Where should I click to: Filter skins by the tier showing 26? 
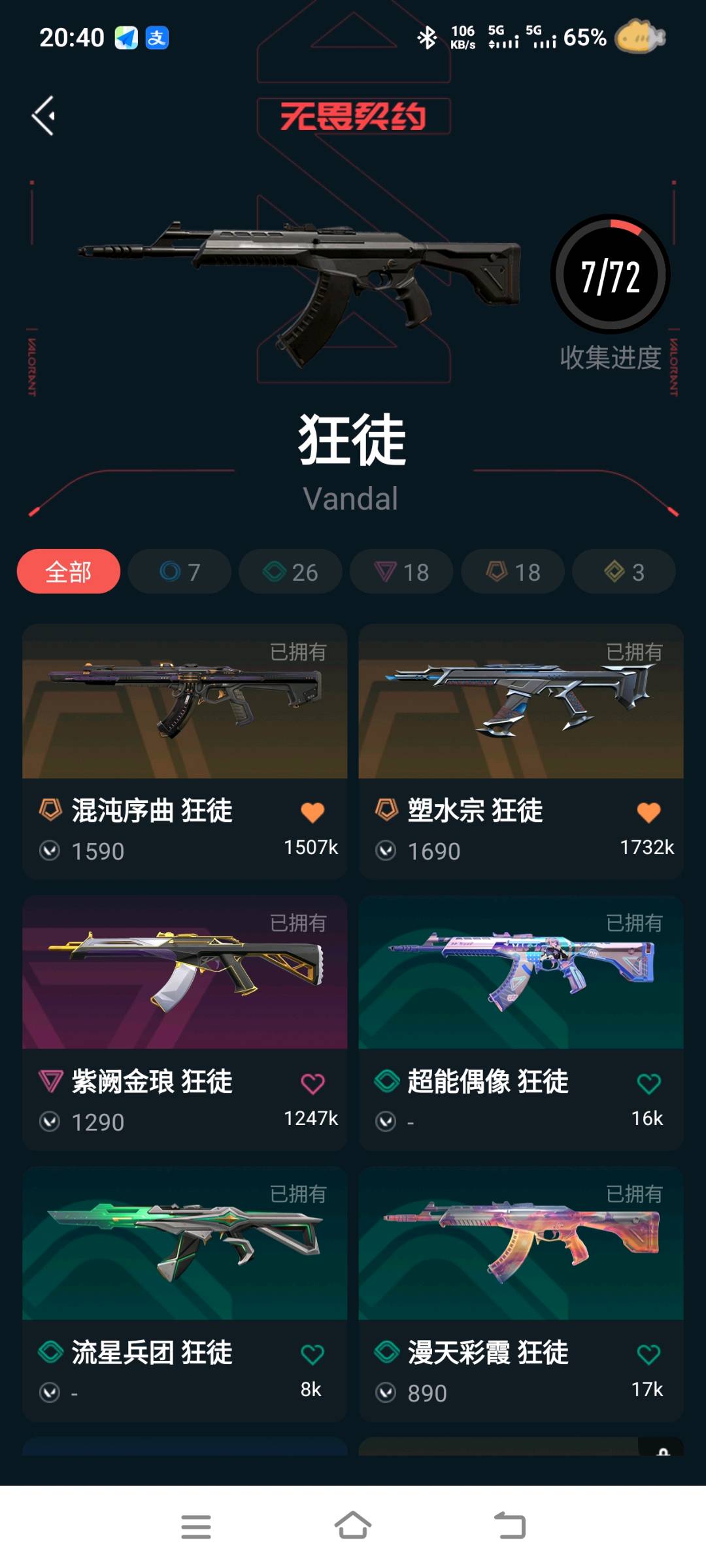point(291,572)
